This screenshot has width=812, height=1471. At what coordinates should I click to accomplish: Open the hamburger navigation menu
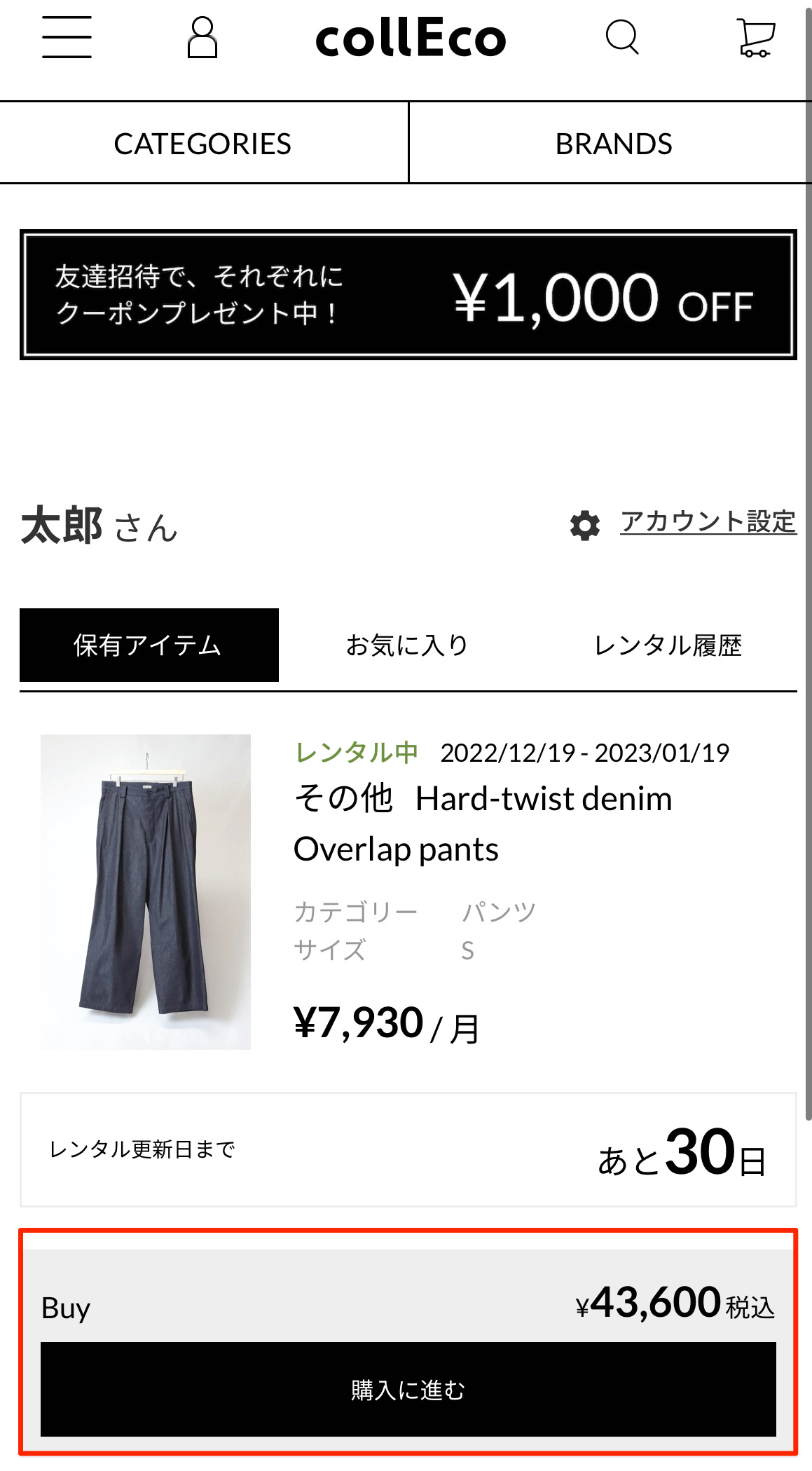(67, 40)
